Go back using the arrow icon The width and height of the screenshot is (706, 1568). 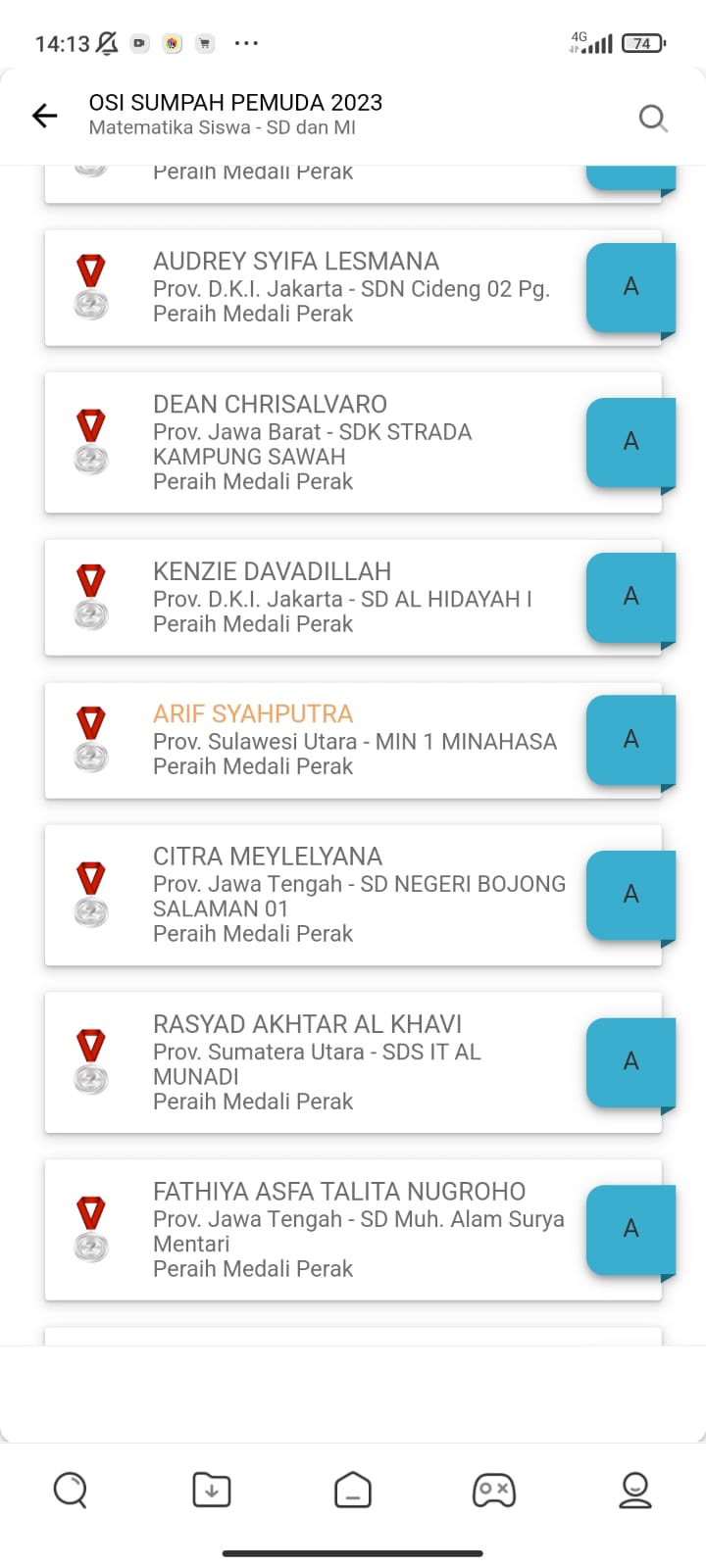click(45, 116)
